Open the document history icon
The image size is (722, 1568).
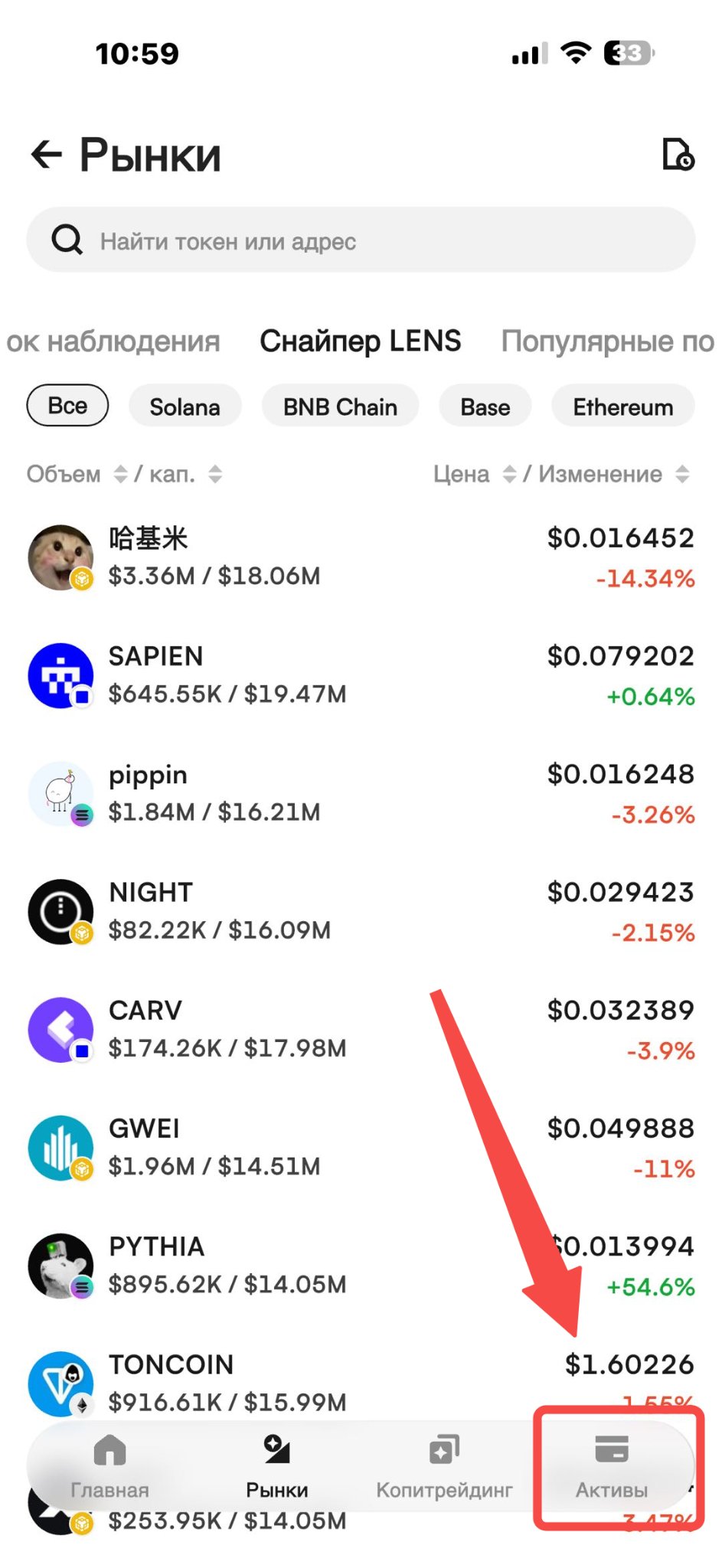pos(678,155)
